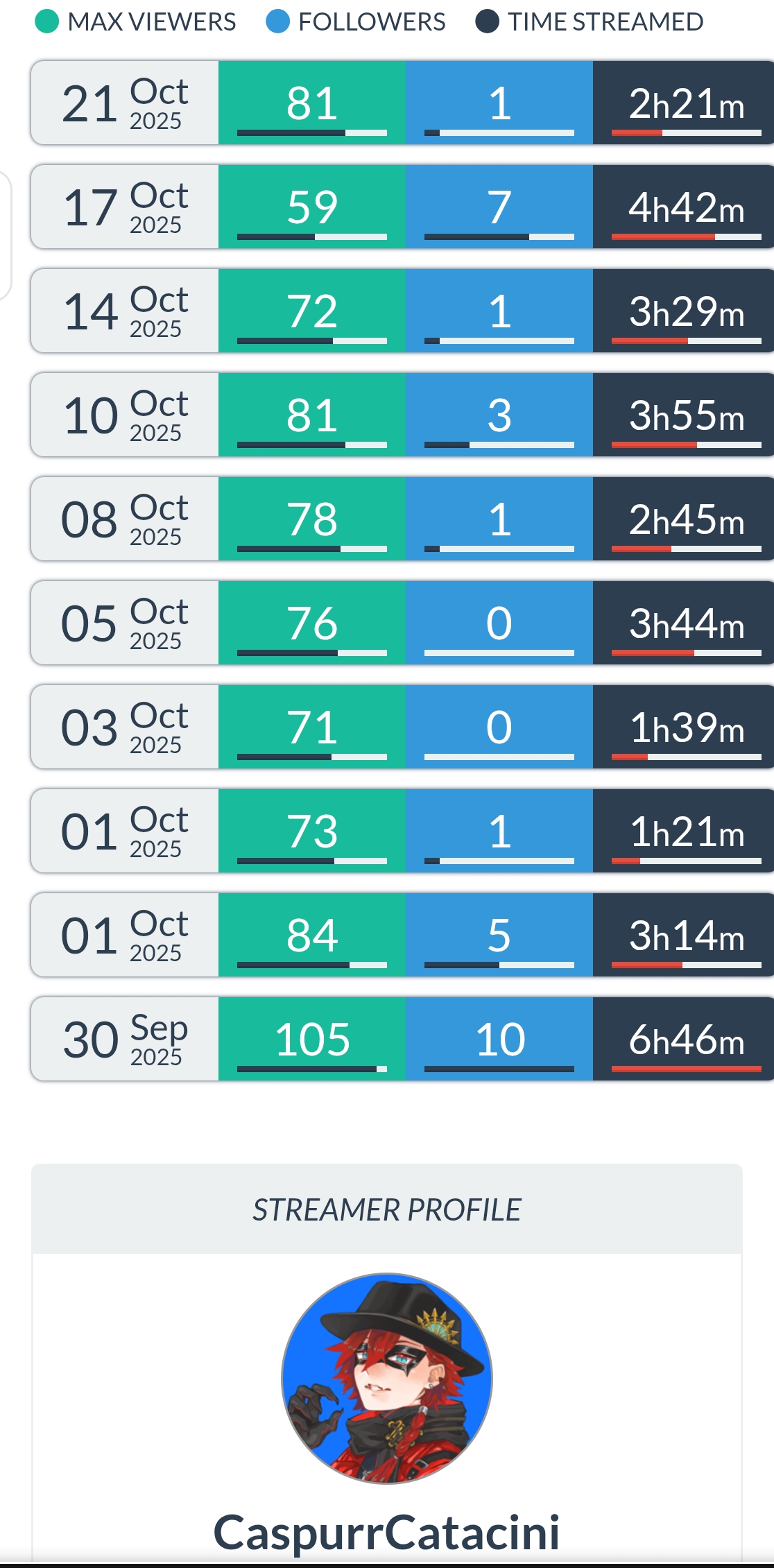
Task: Tap the CaspurrCatacini profile avatar
Action: [387, 1378]
